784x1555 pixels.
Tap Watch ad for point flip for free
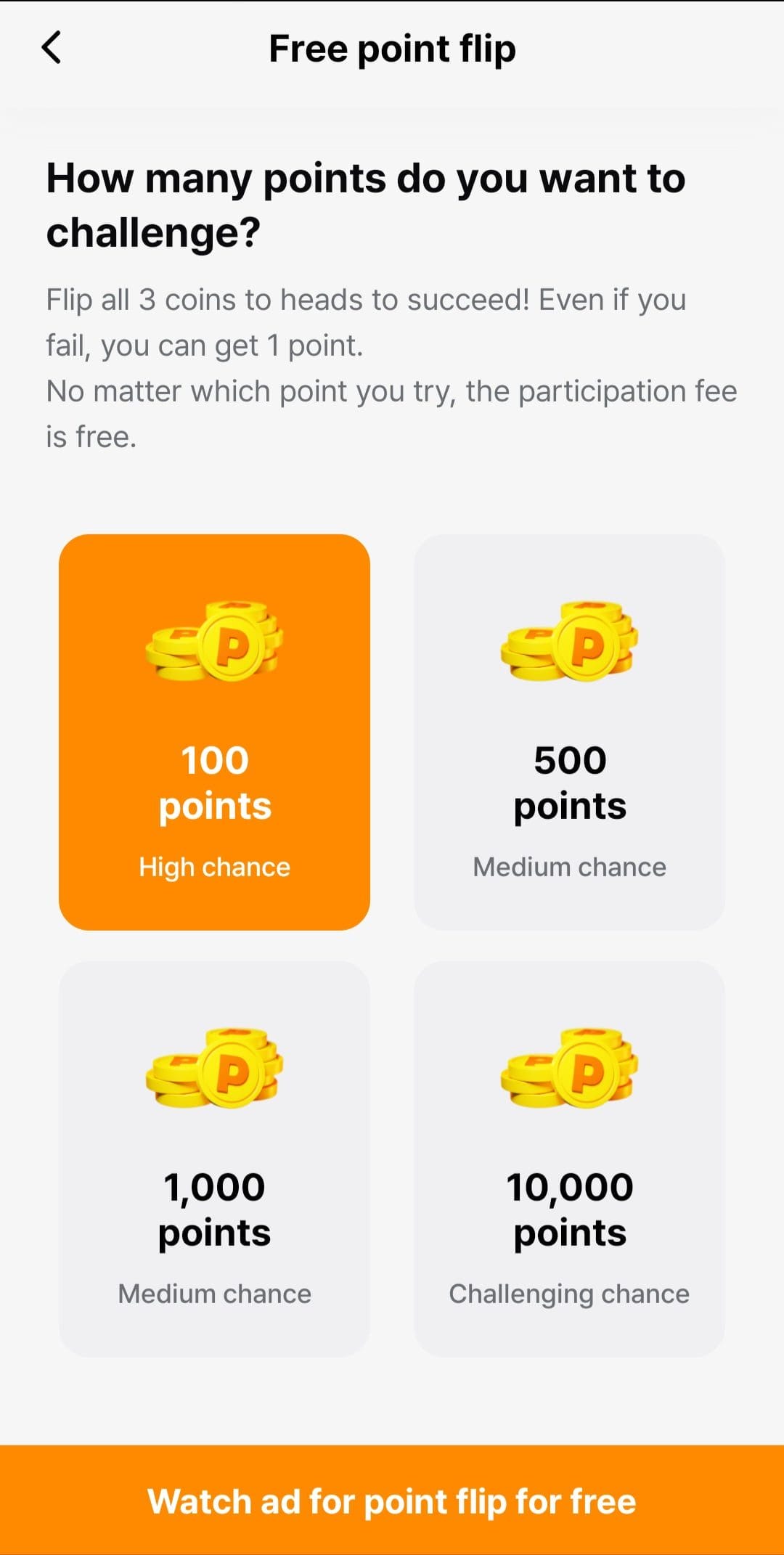(x=392, y=1500)
